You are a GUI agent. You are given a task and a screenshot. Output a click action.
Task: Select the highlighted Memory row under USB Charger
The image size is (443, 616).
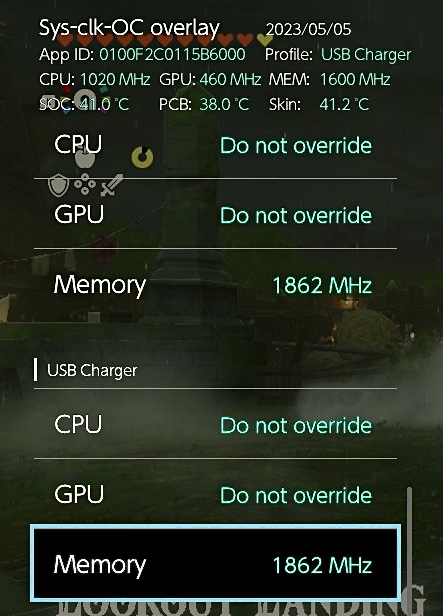click(215, 563)
